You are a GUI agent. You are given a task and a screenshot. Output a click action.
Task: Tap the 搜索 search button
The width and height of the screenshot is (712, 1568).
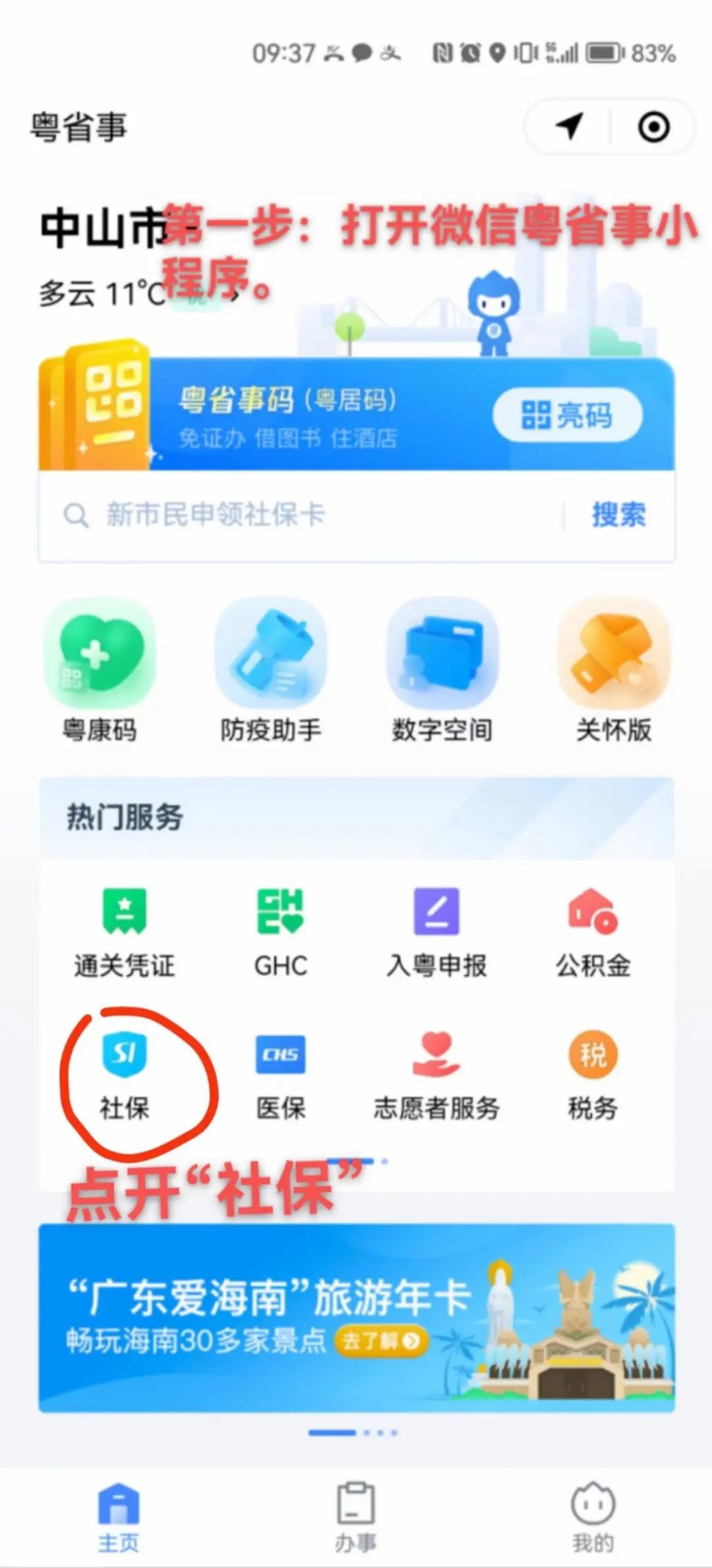coord(618,515)
